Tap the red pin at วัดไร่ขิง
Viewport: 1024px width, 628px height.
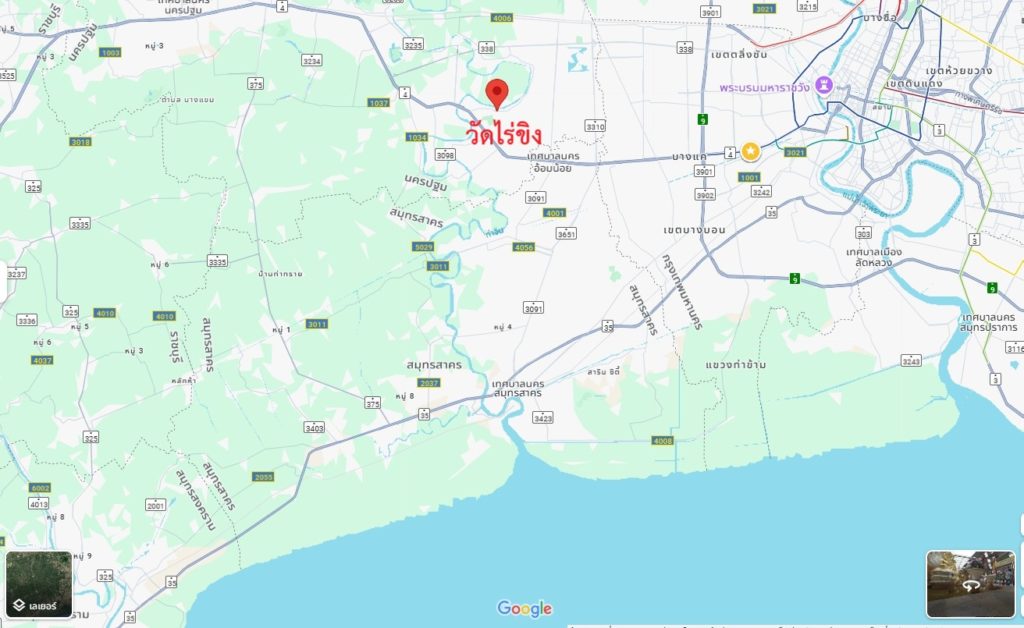(x=497, y=95)
